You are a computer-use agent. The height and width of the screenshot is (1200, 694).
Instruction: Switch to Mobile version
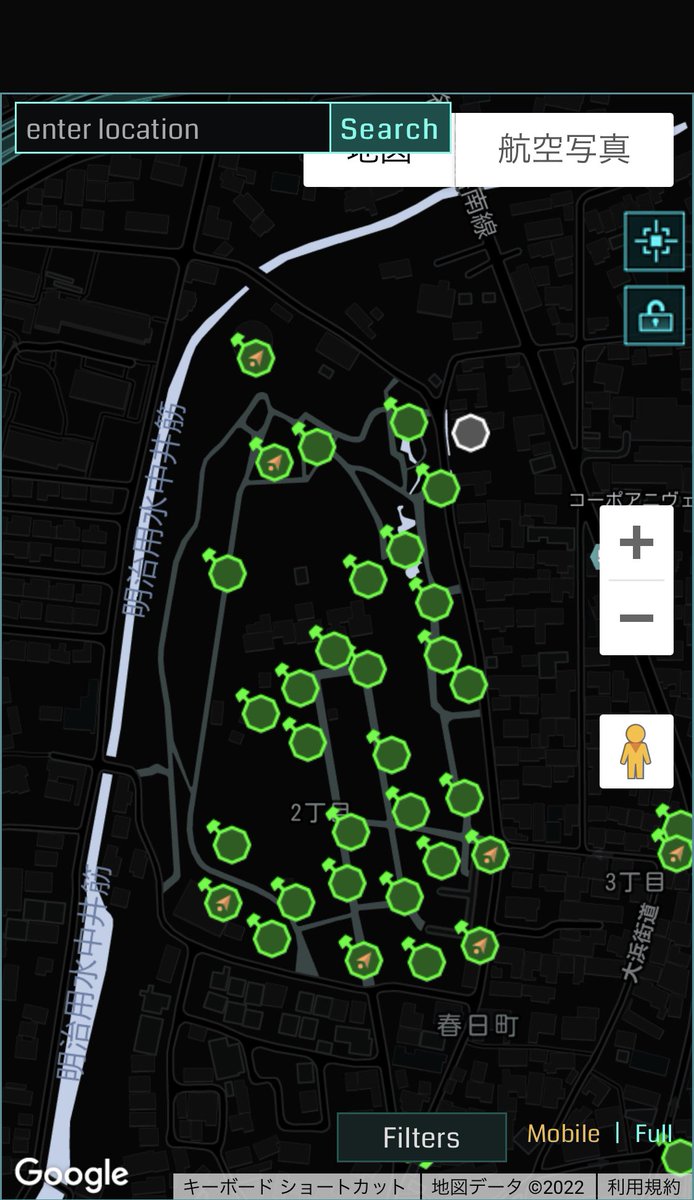[x=563, y=1133]
